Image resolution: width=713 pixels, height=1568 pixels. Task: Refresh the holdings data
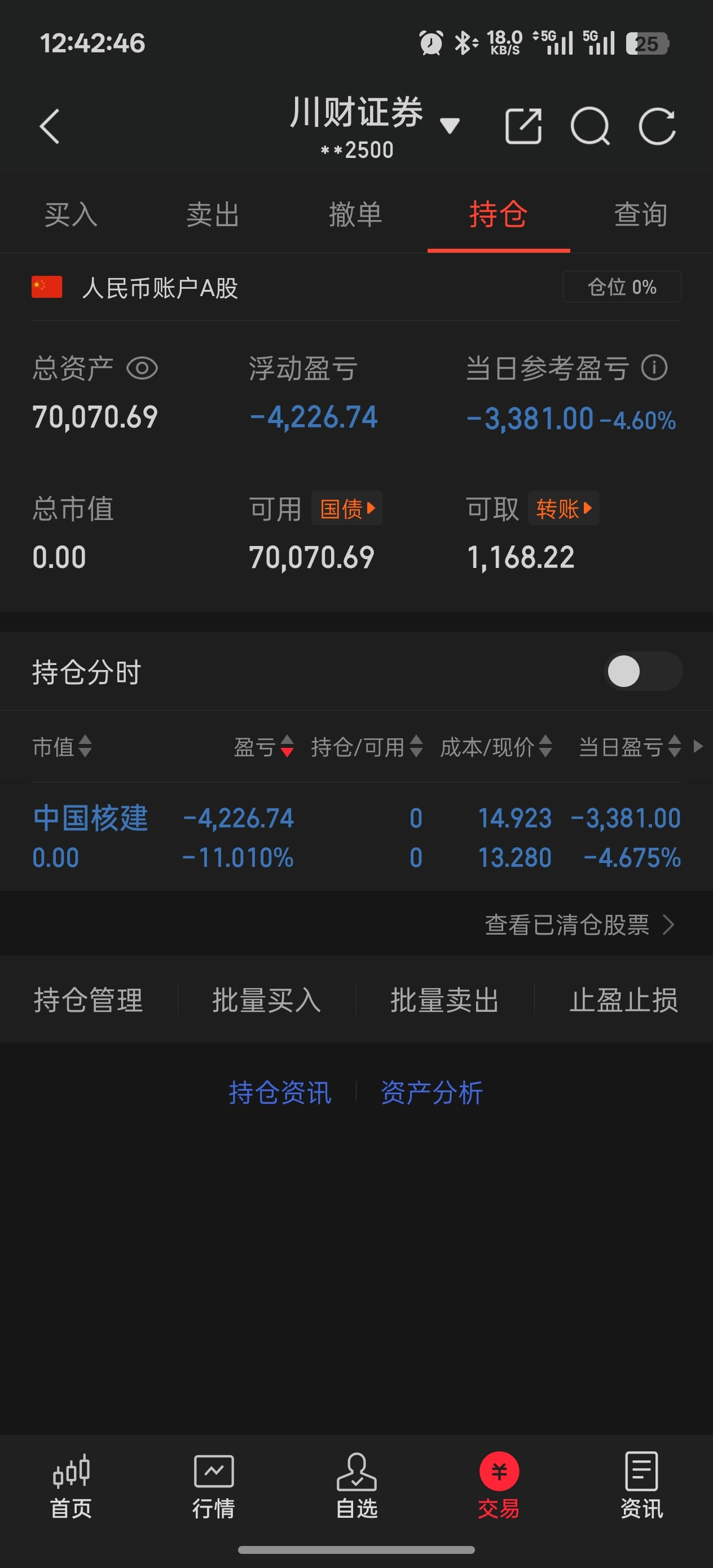(x=657, y=126)
